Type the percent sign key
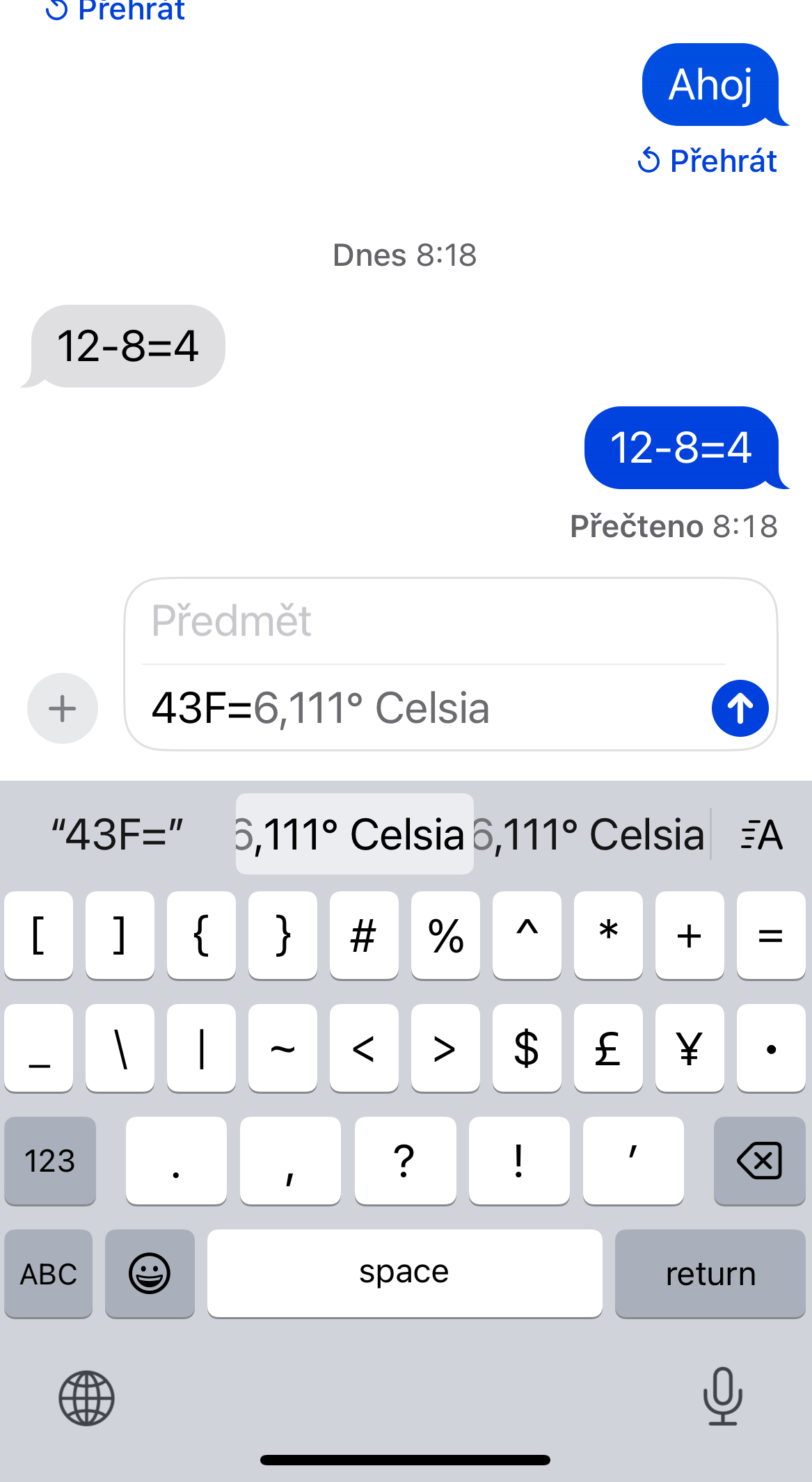This screenshot has height=1482, width=812. pyautogui.click(x=445, y=936)
